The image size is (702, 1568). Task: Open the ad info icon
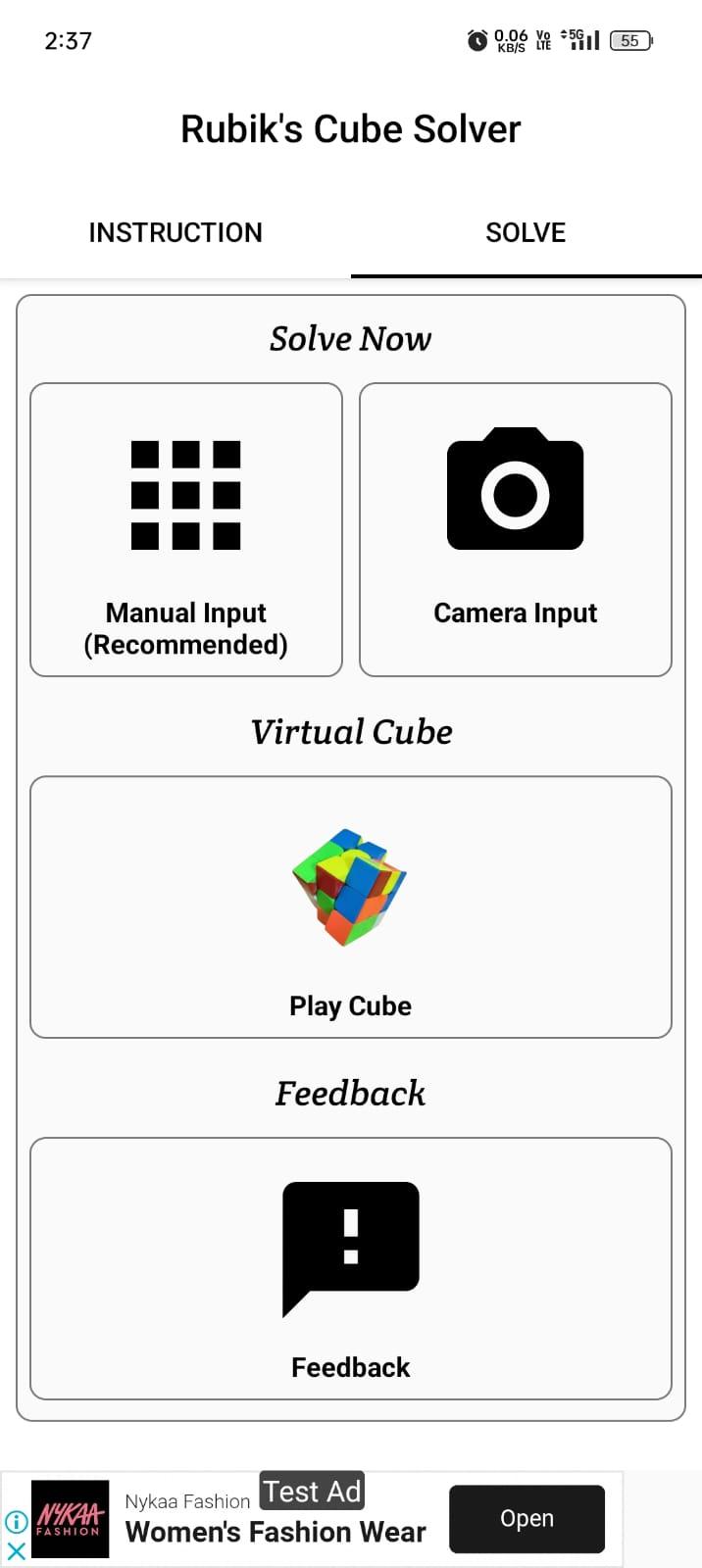click(x=16, y=1521)
